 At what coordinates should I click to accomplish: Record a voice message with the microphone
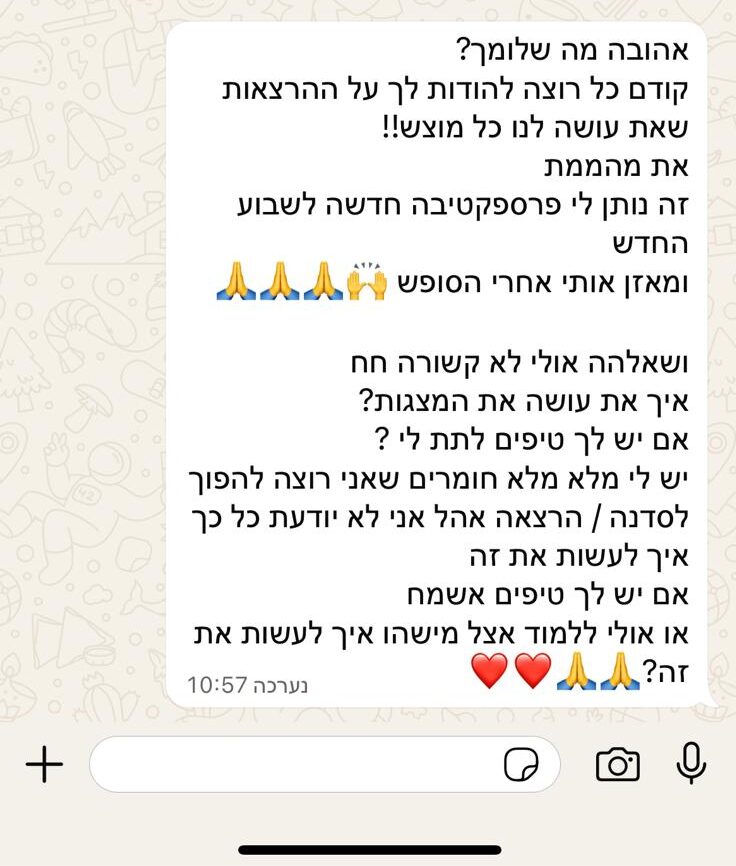691,764
